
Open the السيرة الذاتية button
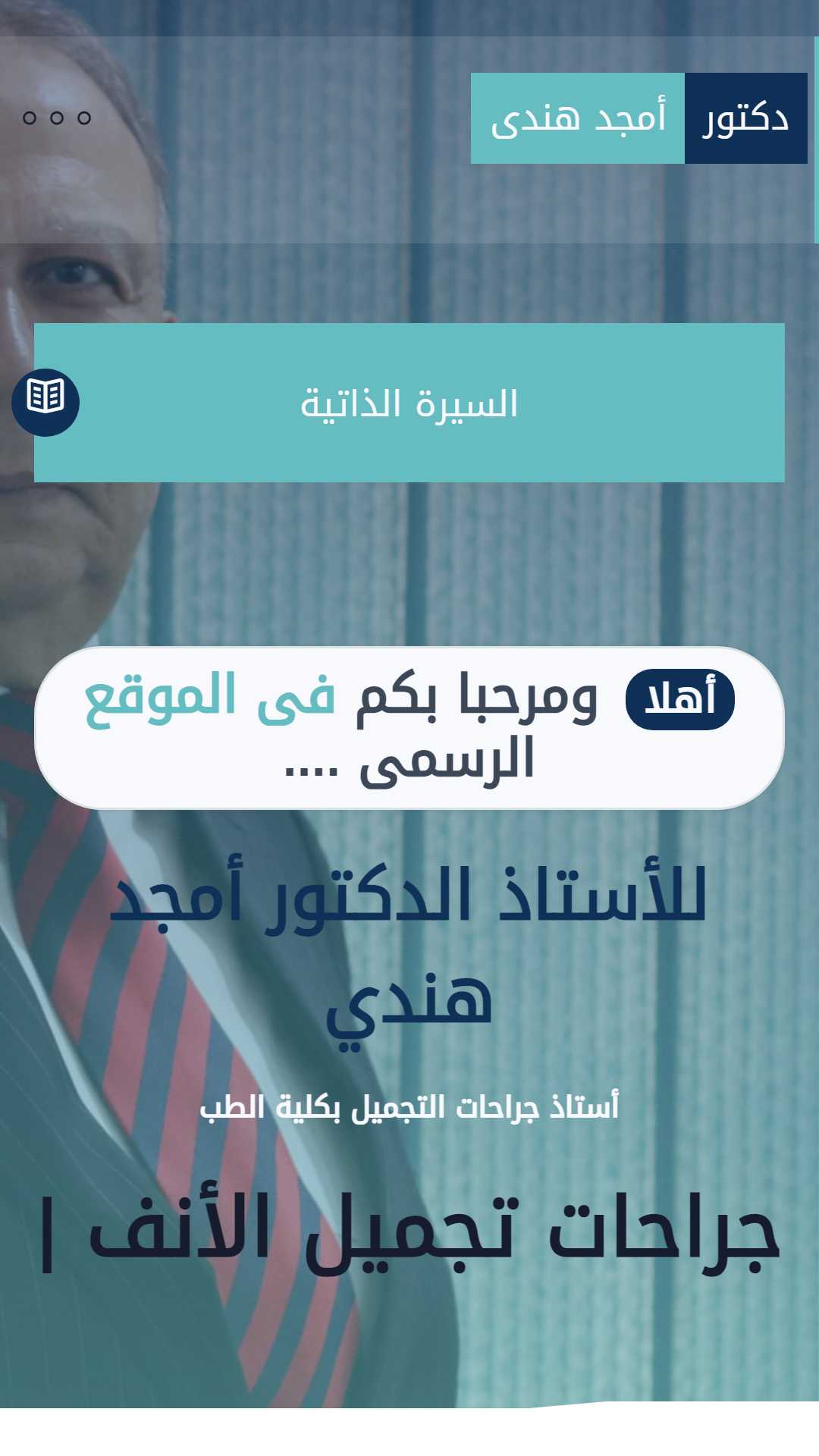click(409, 403)
